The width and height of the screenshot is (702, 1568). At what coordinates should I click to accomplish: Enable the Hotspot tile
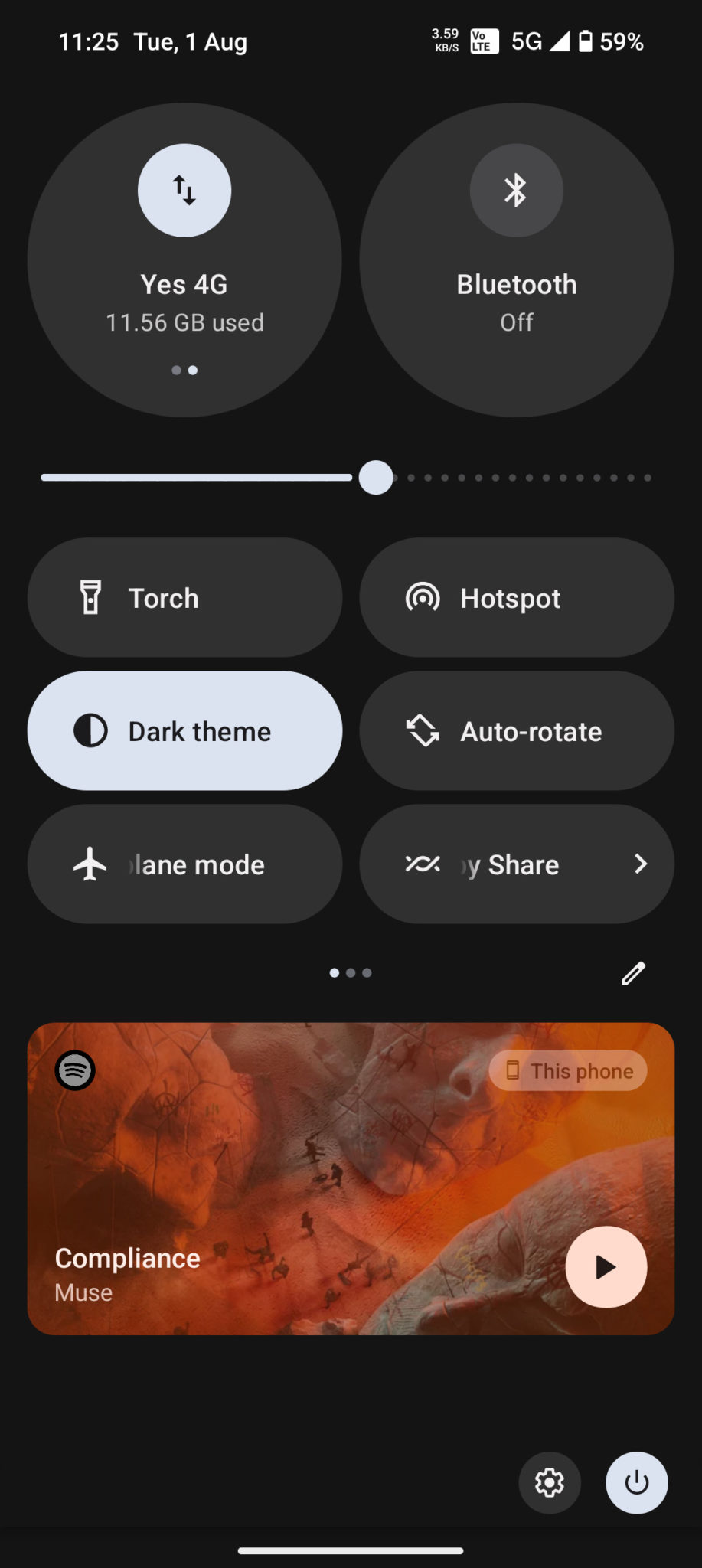click(517, 598)
